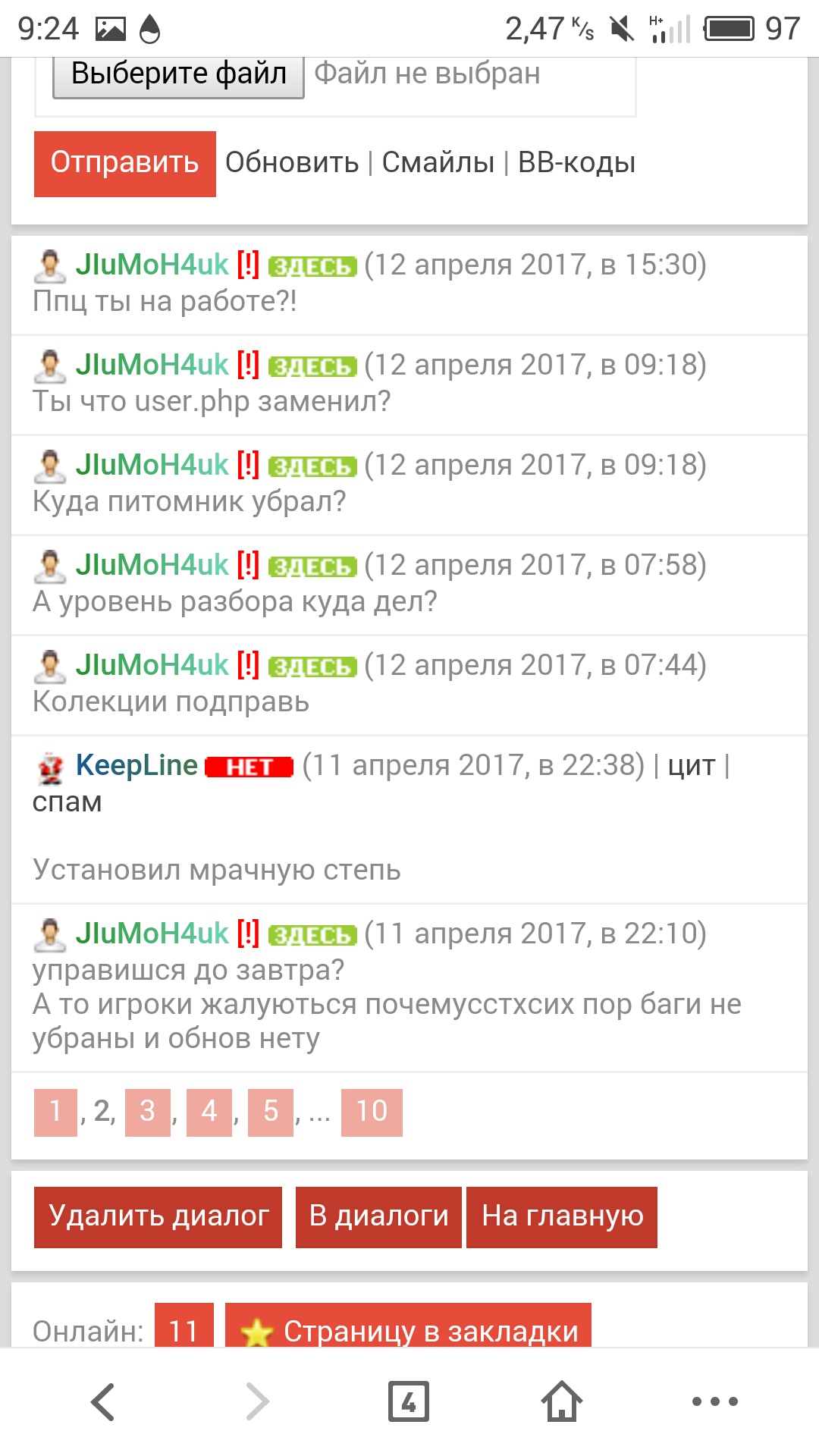Go to page 3 of the dialog
The image size is (819, 1456).
pos(147,1112)
